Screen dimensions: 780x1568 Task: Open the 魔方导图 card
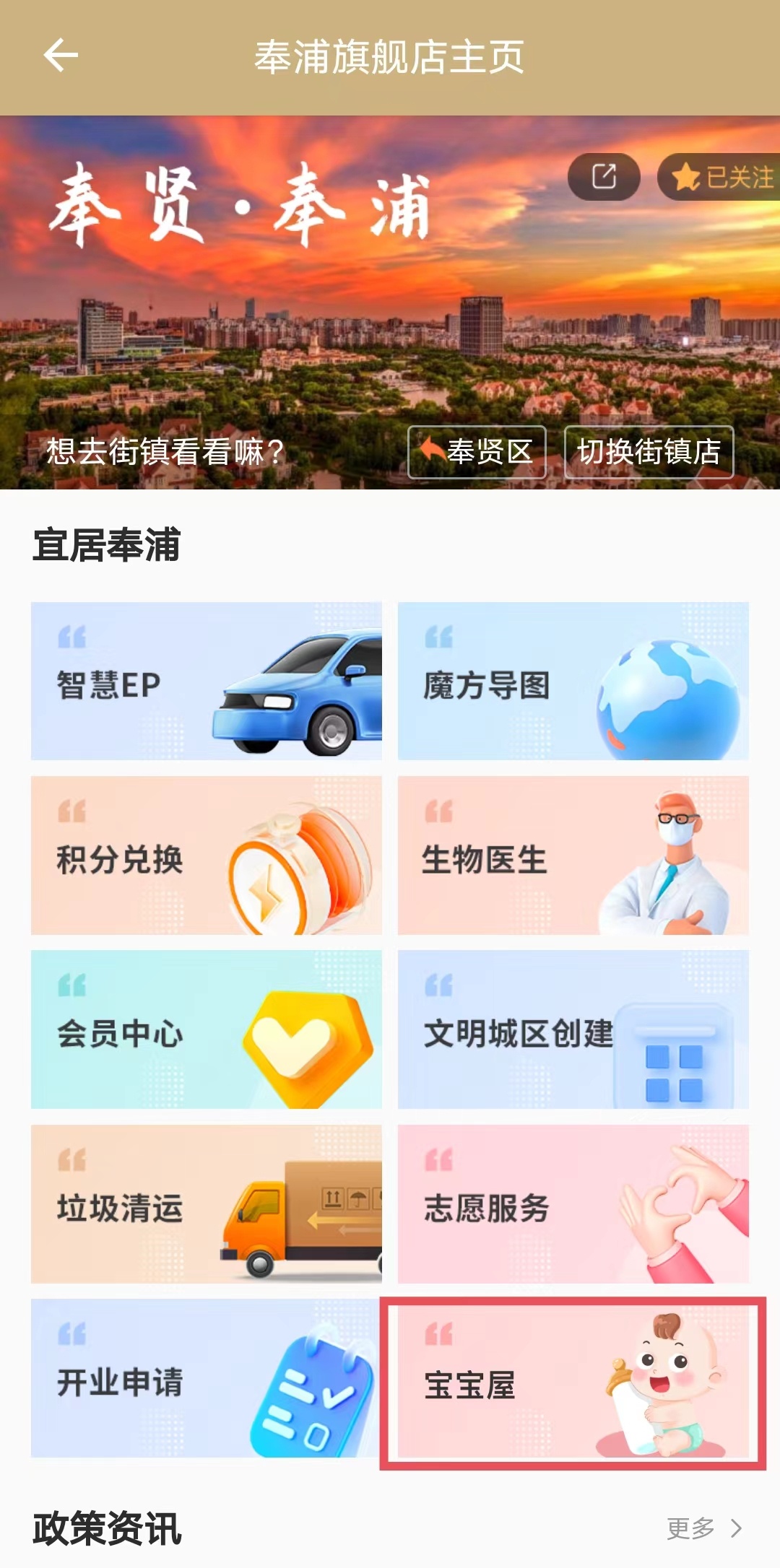coord(573,681)
